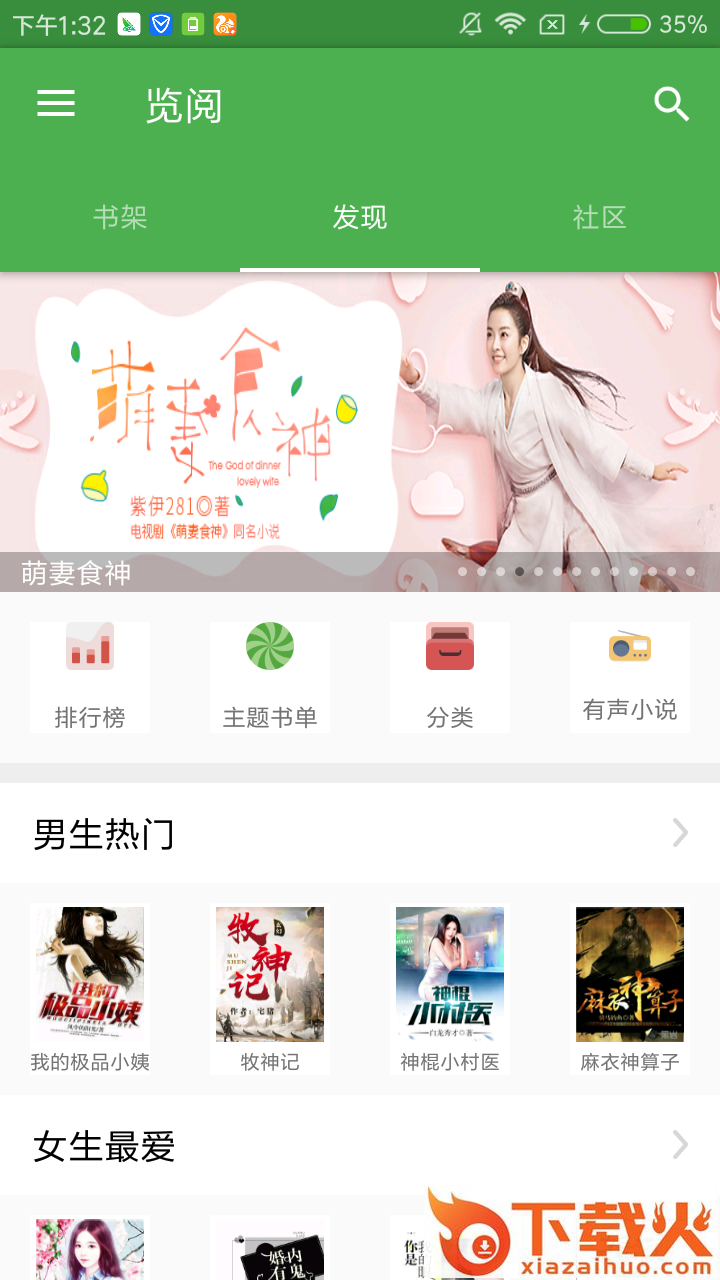Open the hamburger drawer menu
This screenshot has width=720, height=1280.
[x=56, y=104]
